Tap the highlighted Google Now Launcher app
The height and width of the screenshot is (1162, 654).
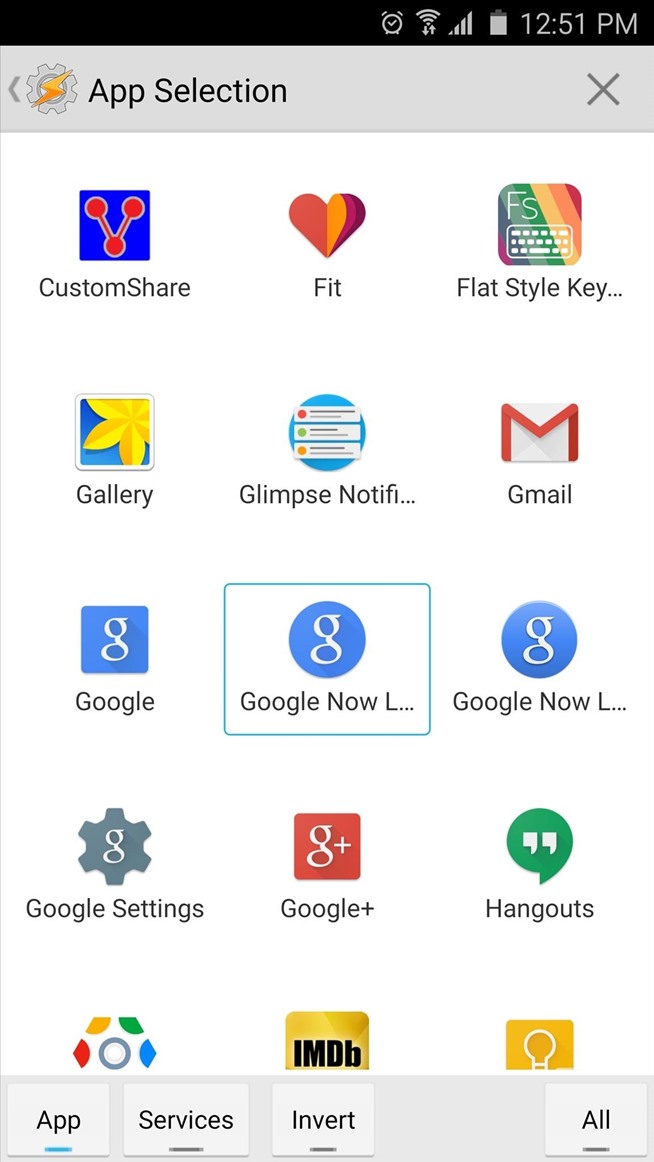327,659
